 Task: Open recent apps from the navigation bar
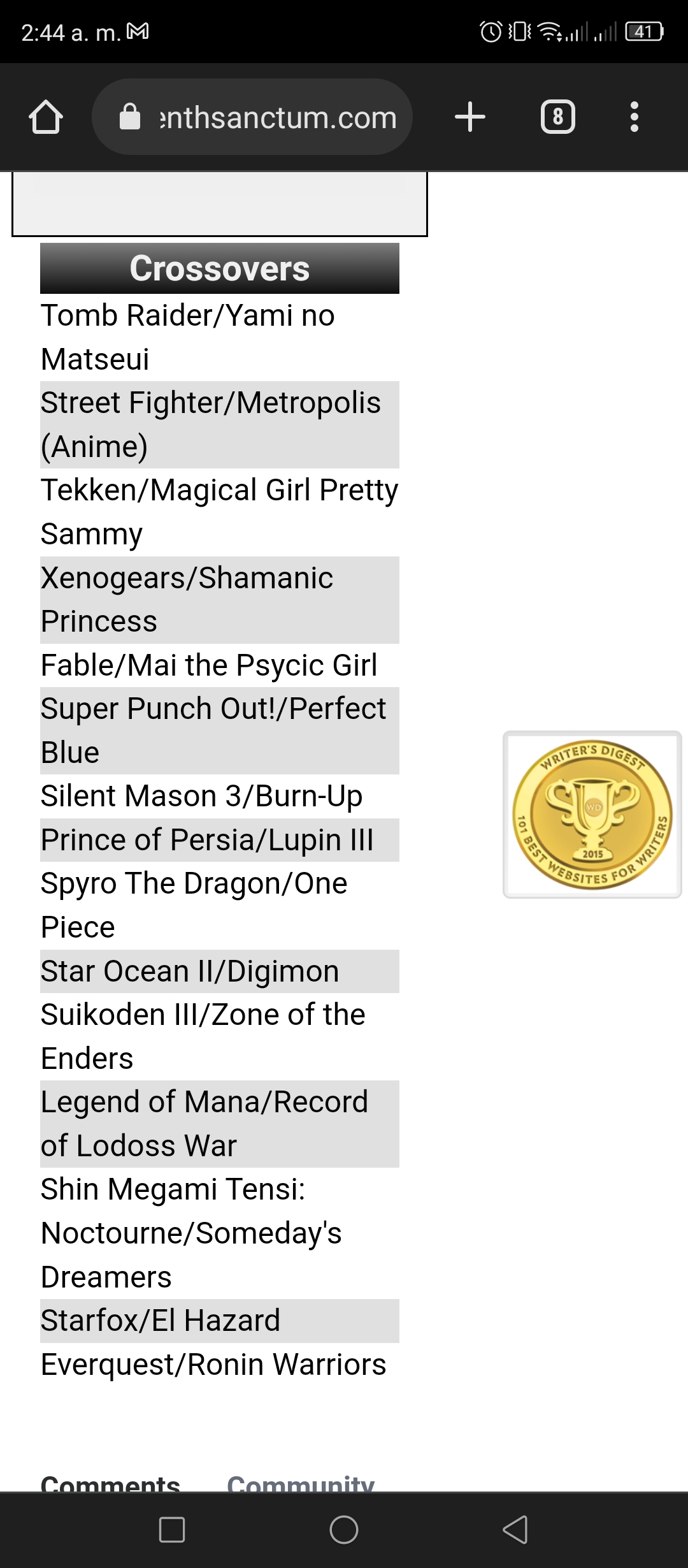(x=172, y=1529)
